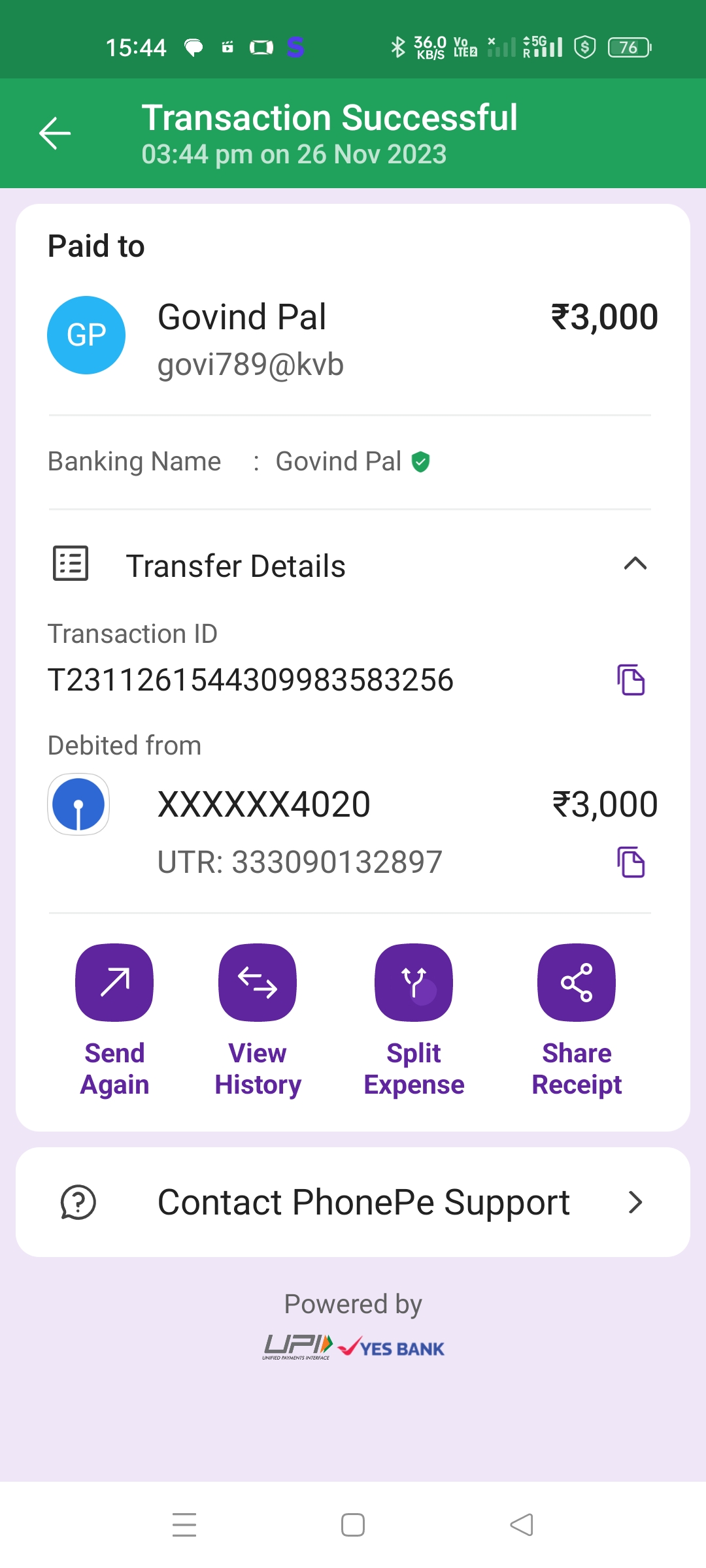Share the receipt
Viewport: 706px width, 1568px height.
click(576, 983)
